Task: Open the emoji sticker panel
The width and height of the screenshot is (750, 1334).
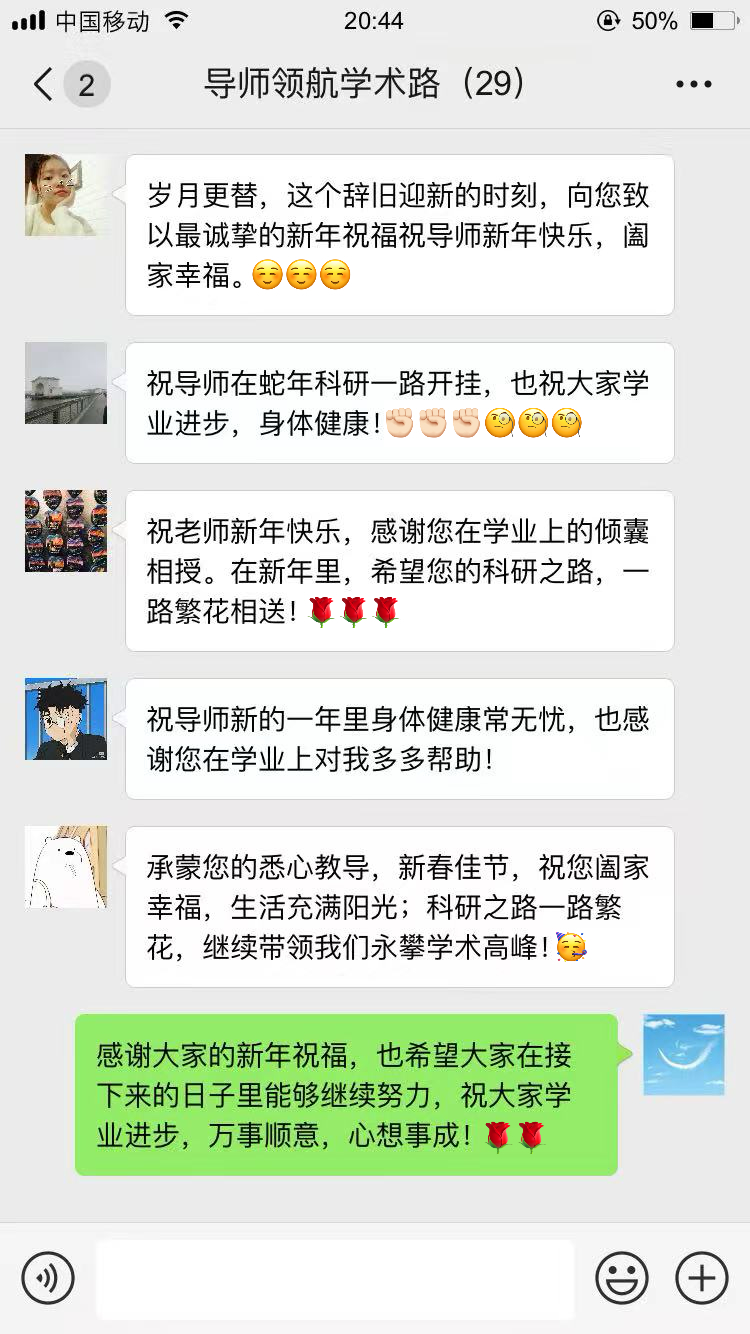Action: pos(622,1277)
